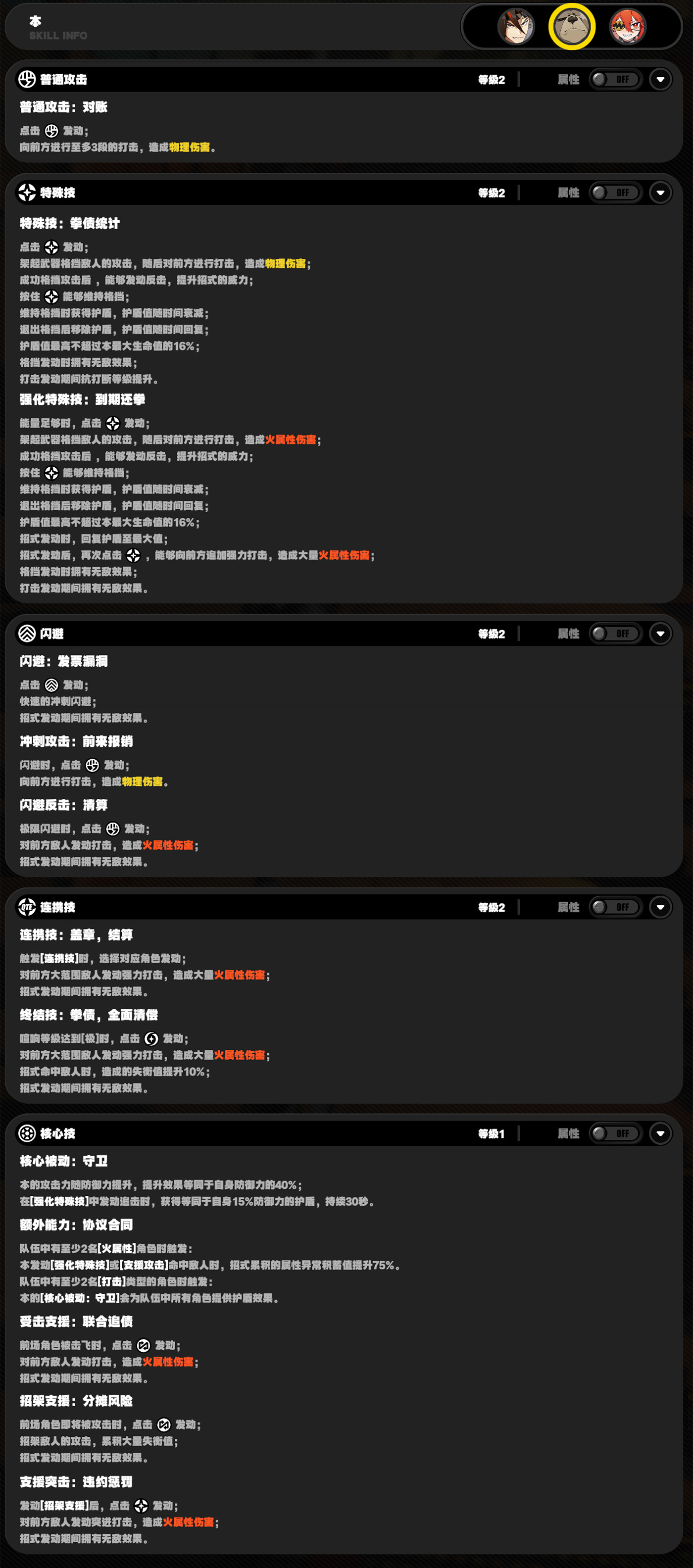
Task: Collapse the 普通攻击 section arrow
Action: coord(660,79)
